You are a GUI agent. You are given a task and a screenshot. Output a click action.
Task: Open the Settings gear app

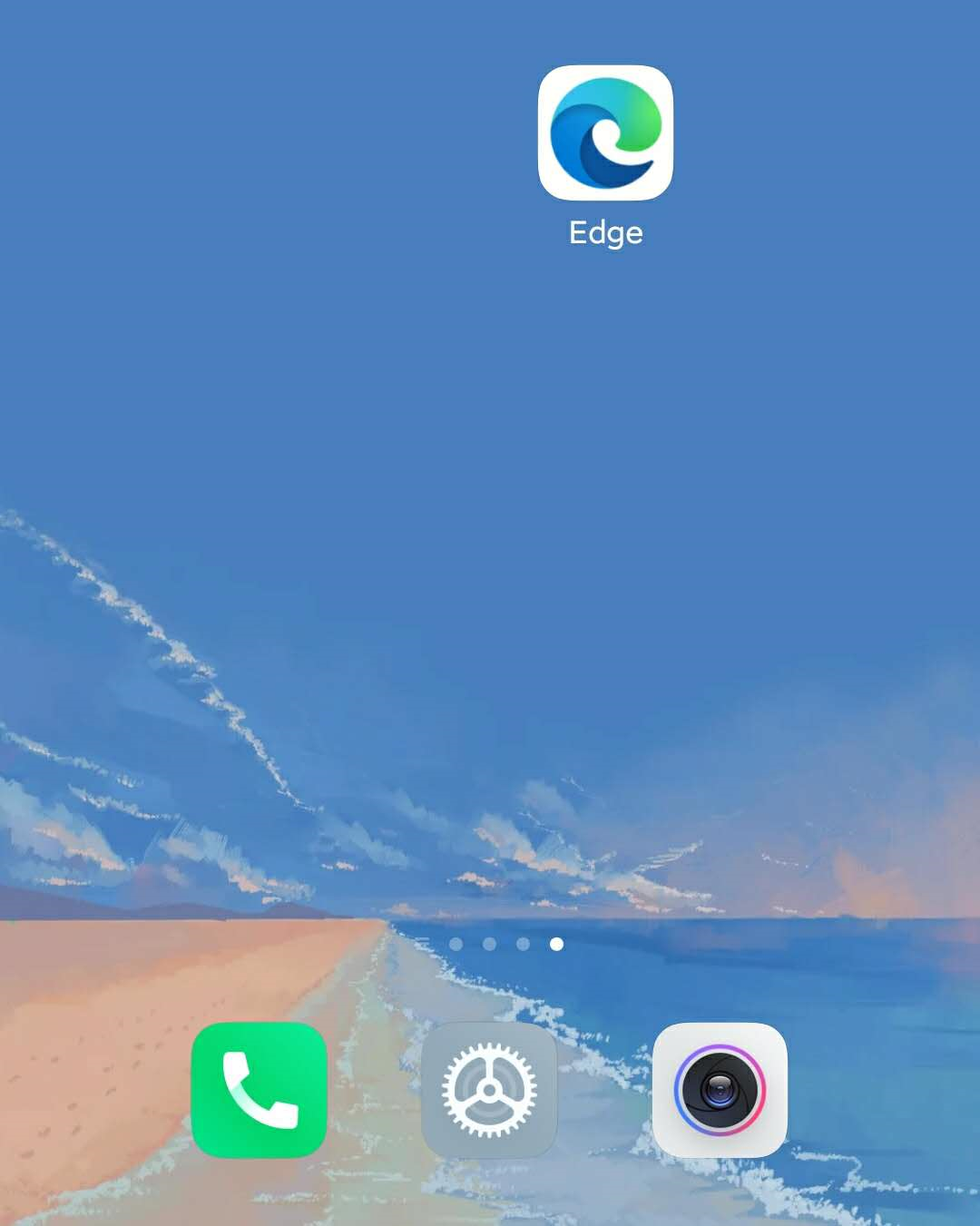489,1090
